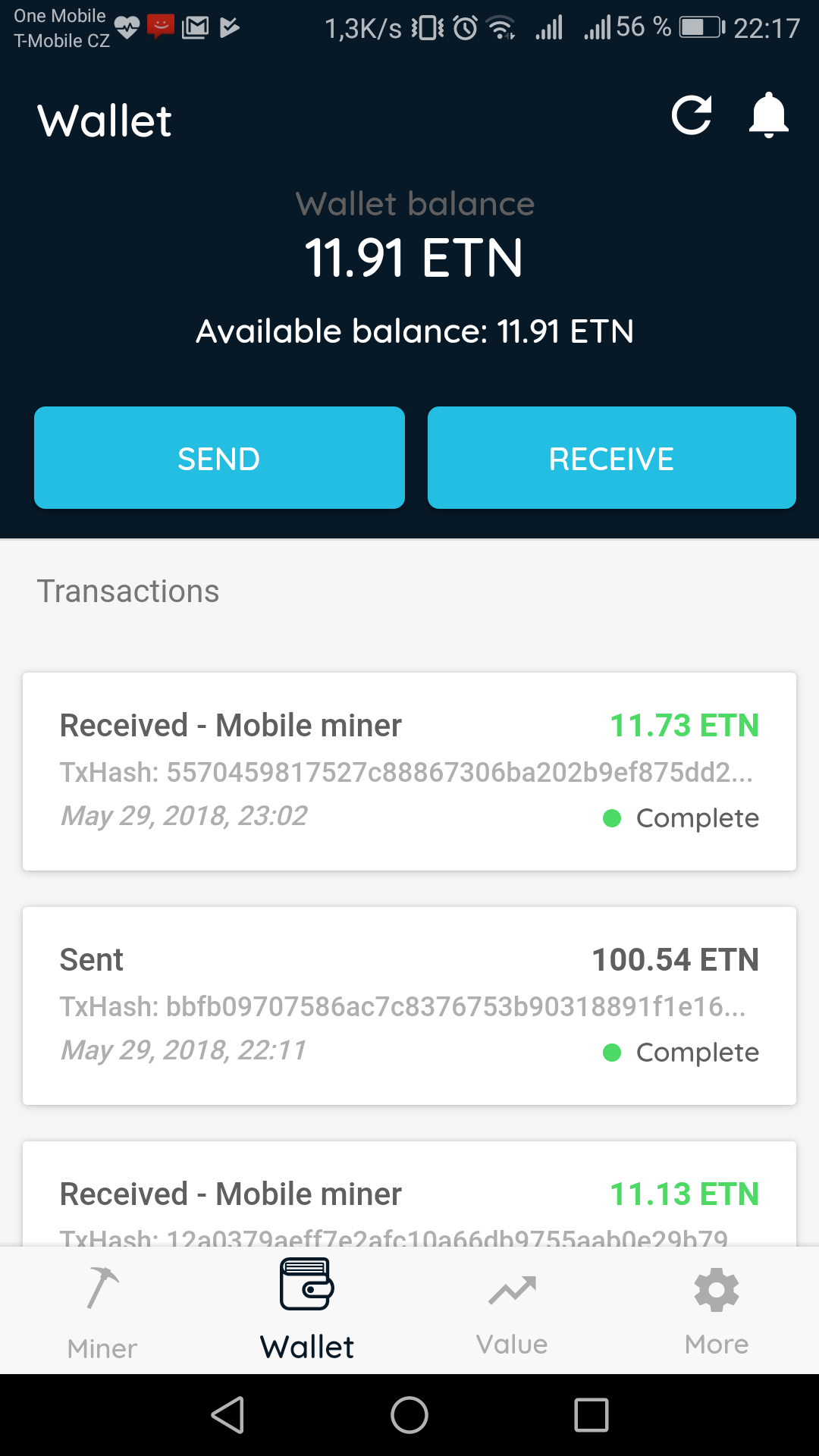The width and height of the screenshot is (819, 1456).
Task: Open the 11.73 ETN received transaction
Action: (409, 771)
